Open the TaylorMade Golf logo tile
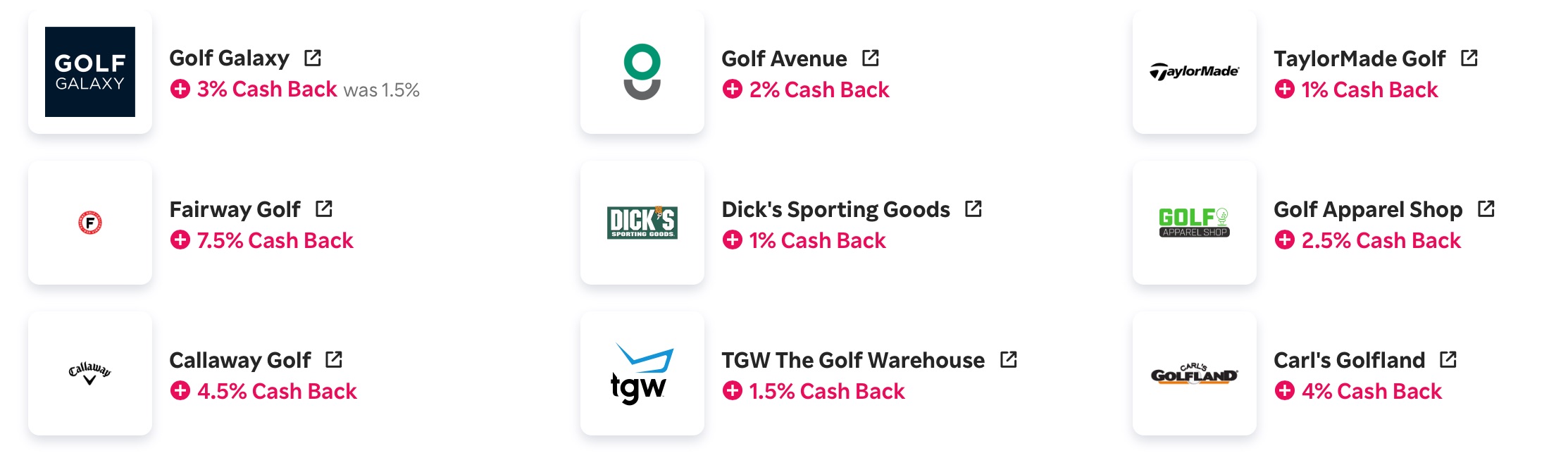This screenshot has width=1568, height=465. tap(1195, 72)
